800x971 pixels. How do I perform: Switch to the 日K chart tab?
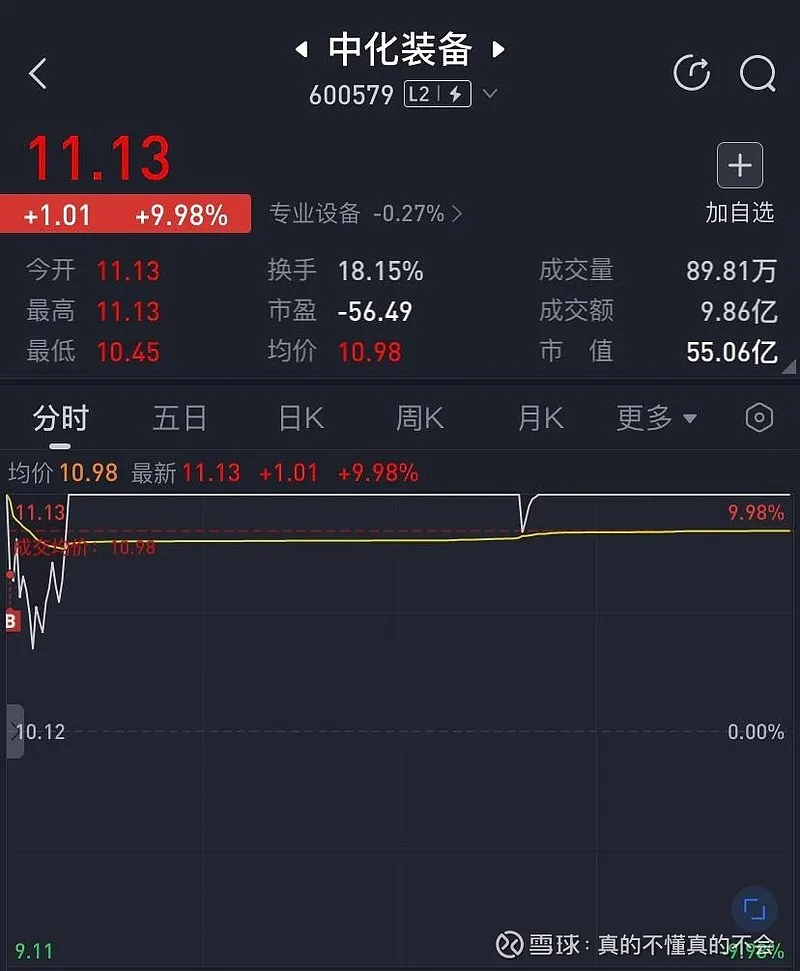click(x=301, y=418)
